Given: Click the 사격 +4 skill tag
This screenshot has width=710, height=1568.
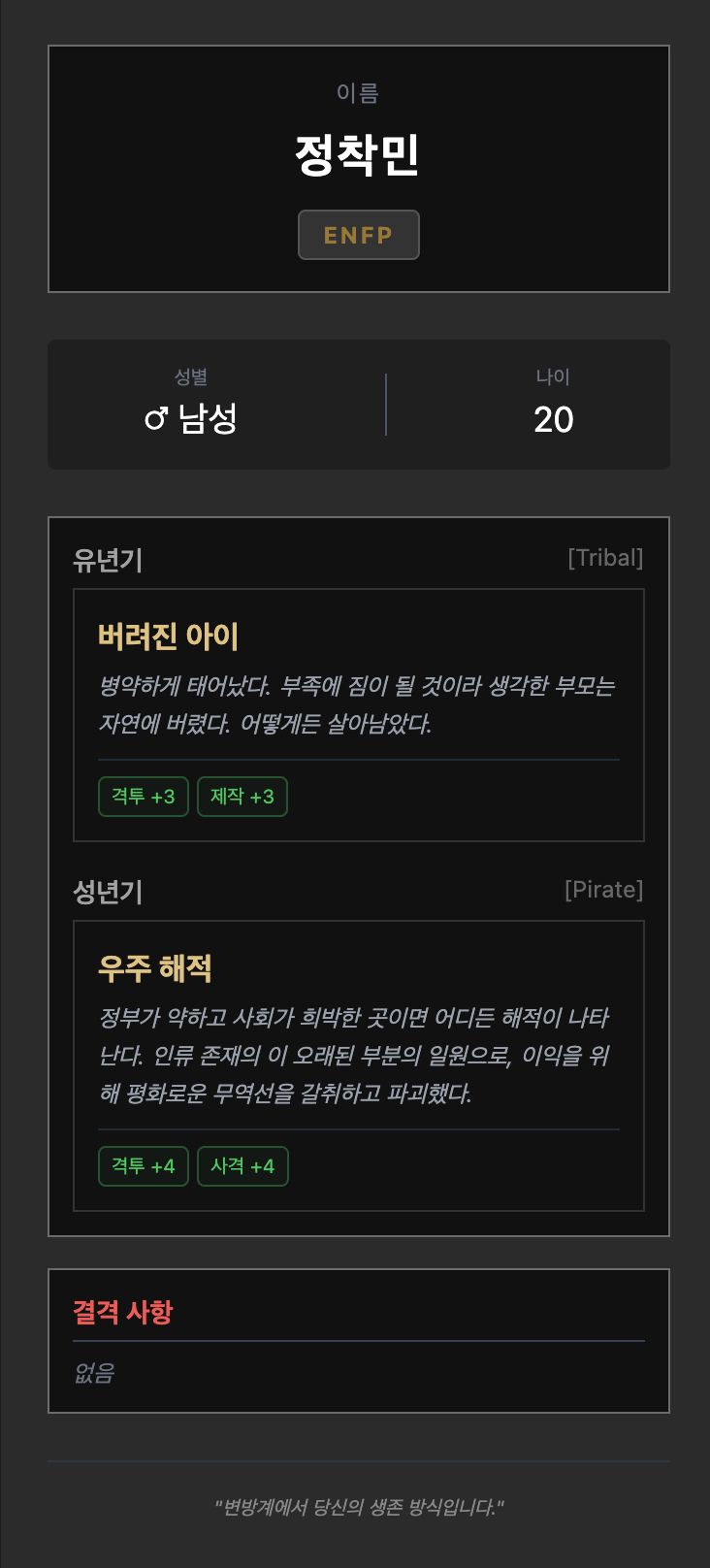Looking at the screenshot, I should (x=242, y=1165).
